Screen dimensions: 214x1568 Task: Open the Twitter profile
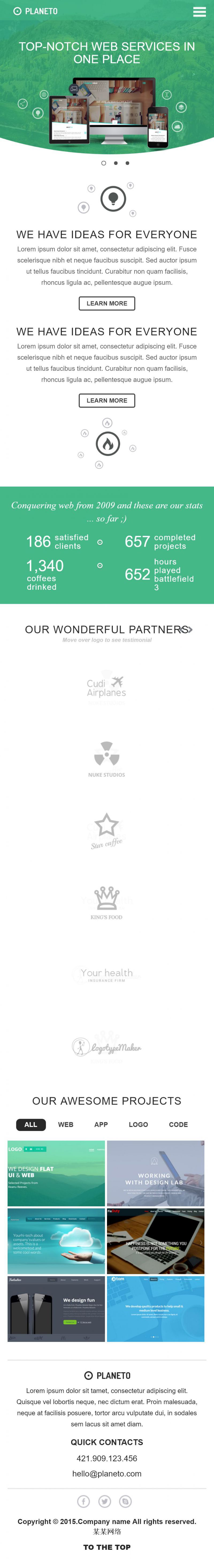(x=105, y=1501)
